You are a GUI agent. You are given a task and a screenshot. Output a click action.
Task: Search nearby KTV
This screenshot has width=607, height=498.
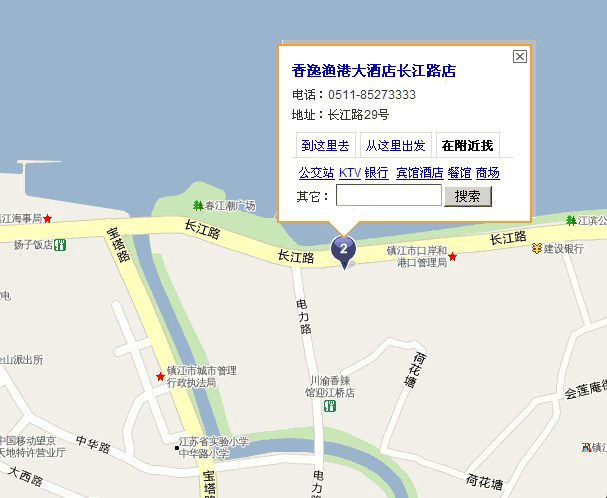tap(350, 173)
